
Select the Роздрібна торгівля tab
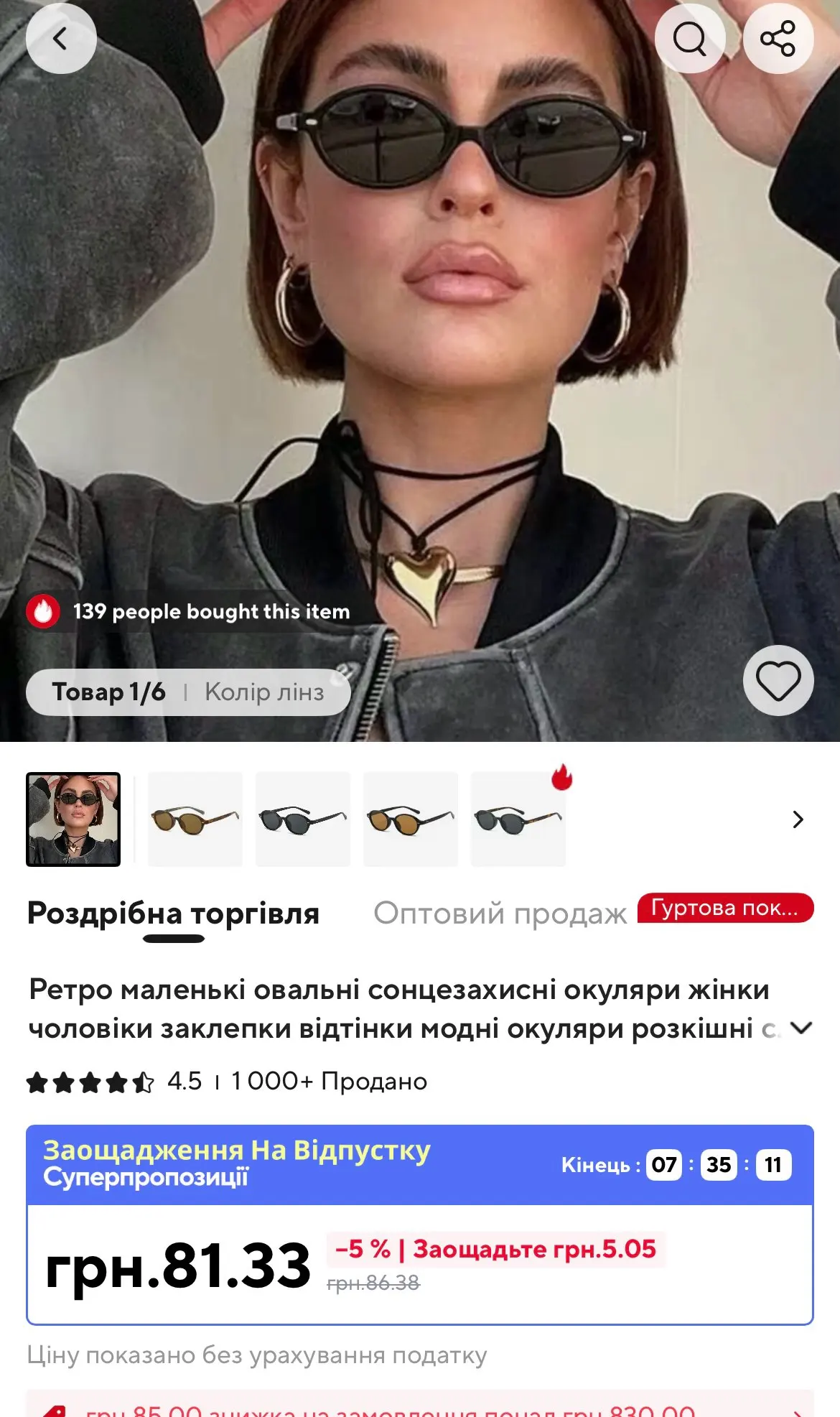(x=173, y=914)
